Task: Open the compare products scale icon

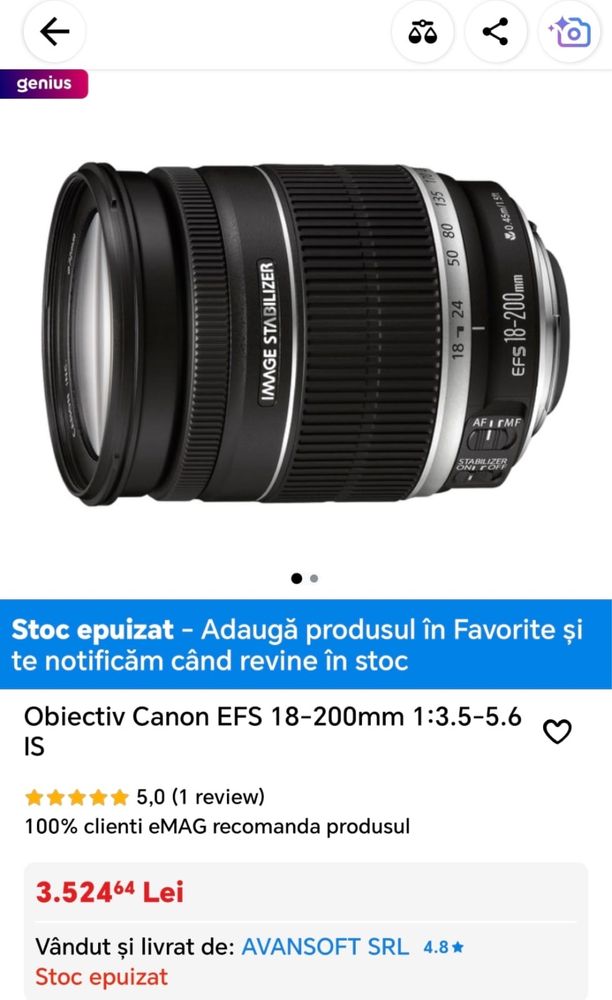Action: click(423, 32)
